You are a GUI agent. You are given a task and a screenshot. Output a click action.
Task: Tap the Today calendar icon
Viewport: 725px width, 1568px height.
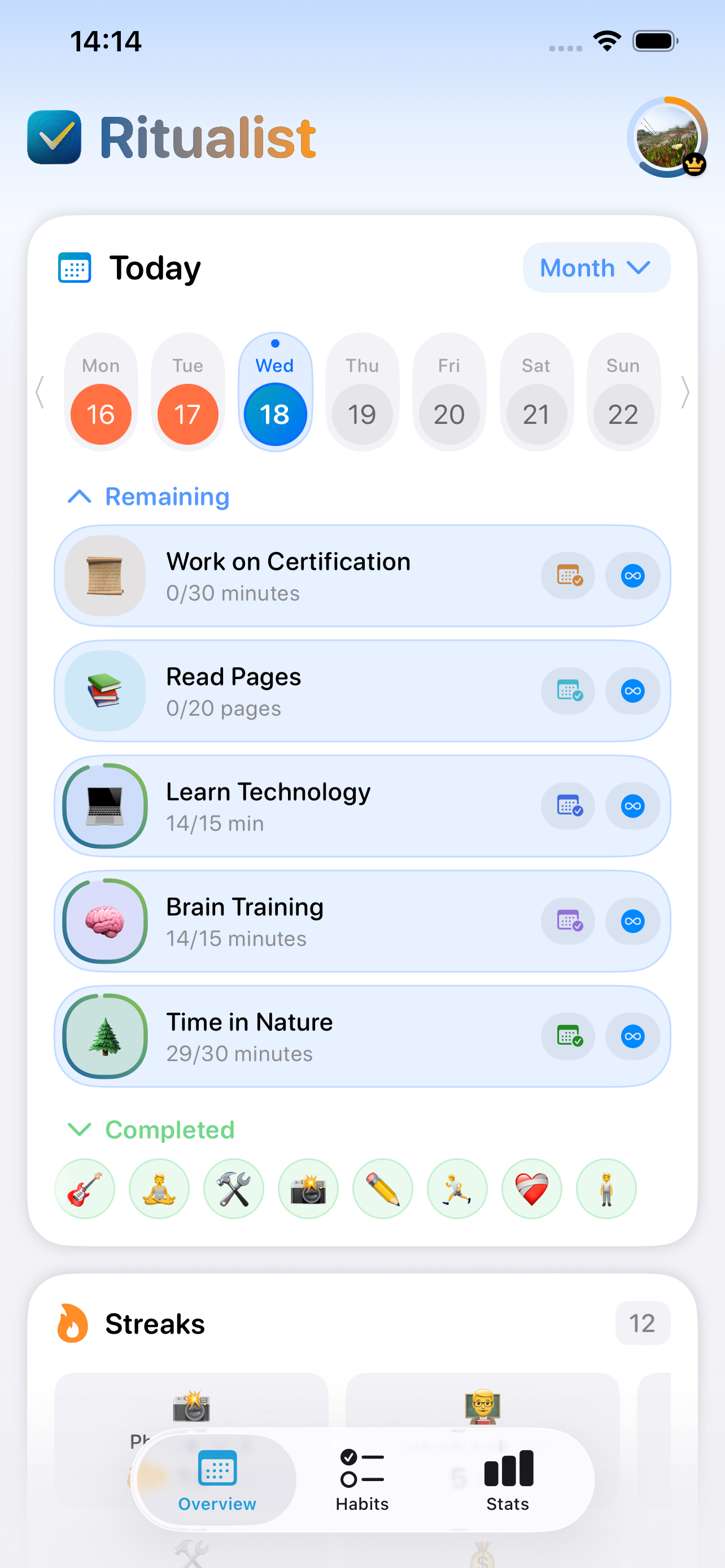click(75, 267)
